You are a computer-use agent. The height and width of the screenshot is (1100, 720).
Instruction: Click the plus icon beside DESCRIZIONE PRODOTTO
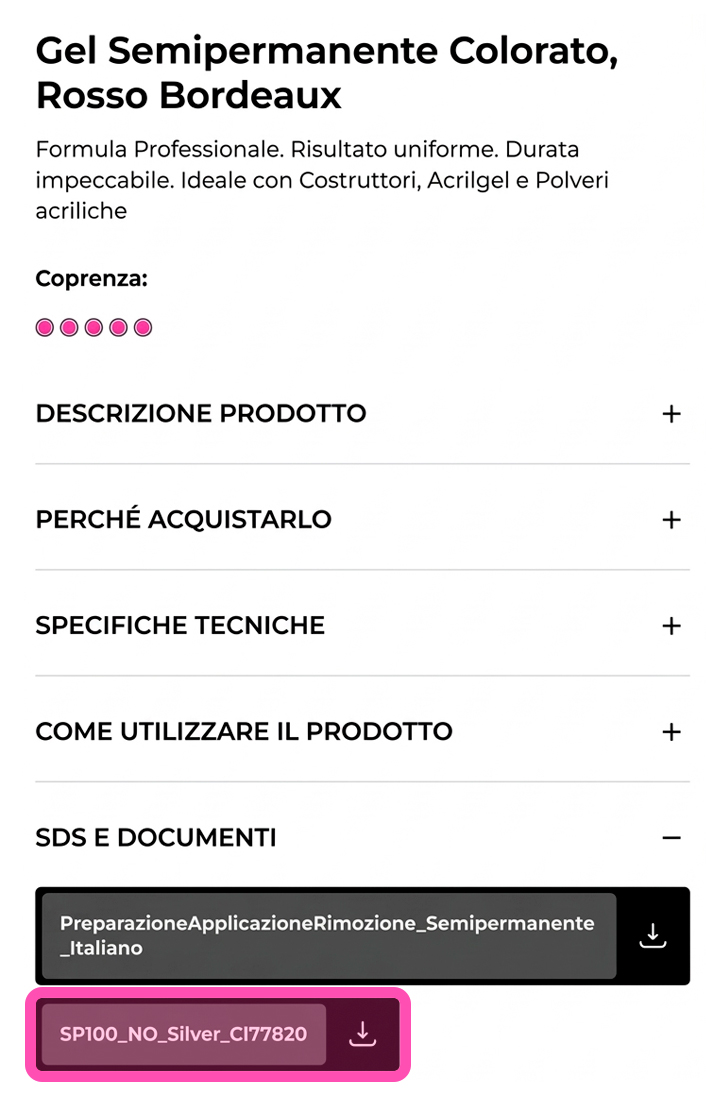pos(671,413)
